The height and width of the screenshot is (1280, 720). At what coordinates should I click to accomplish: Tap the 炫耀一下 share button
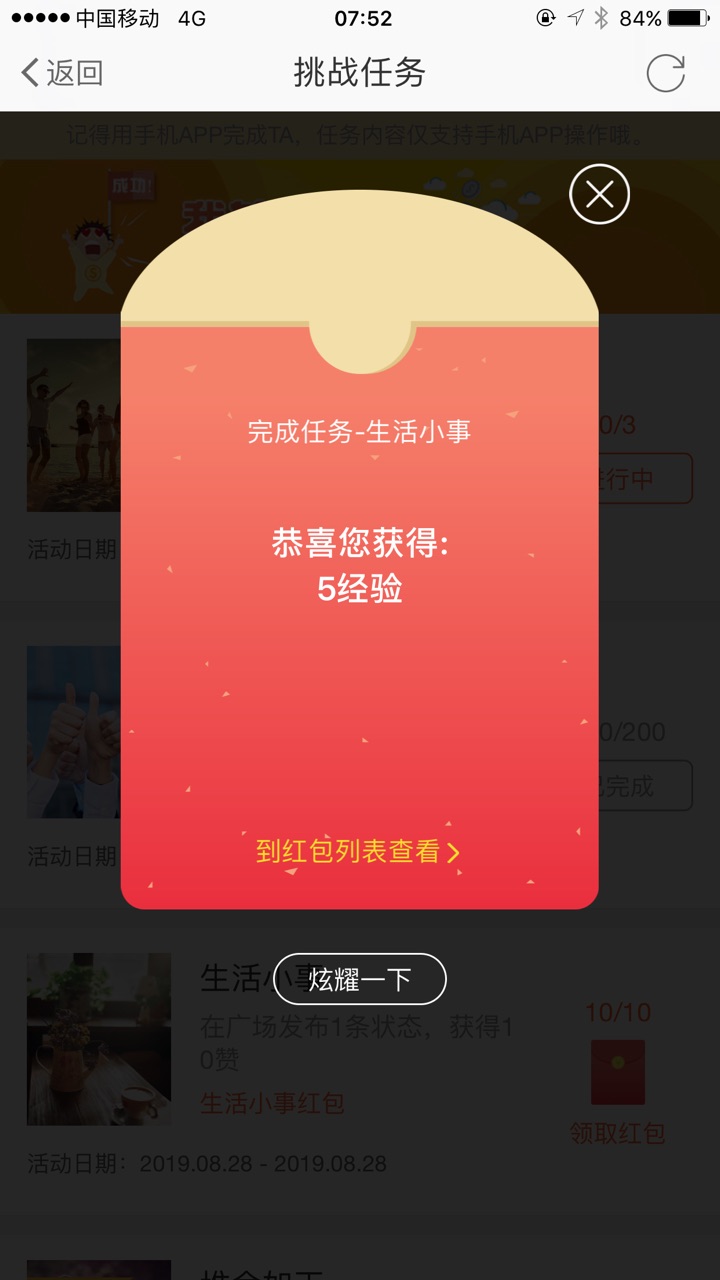click(x=360, y=979)
